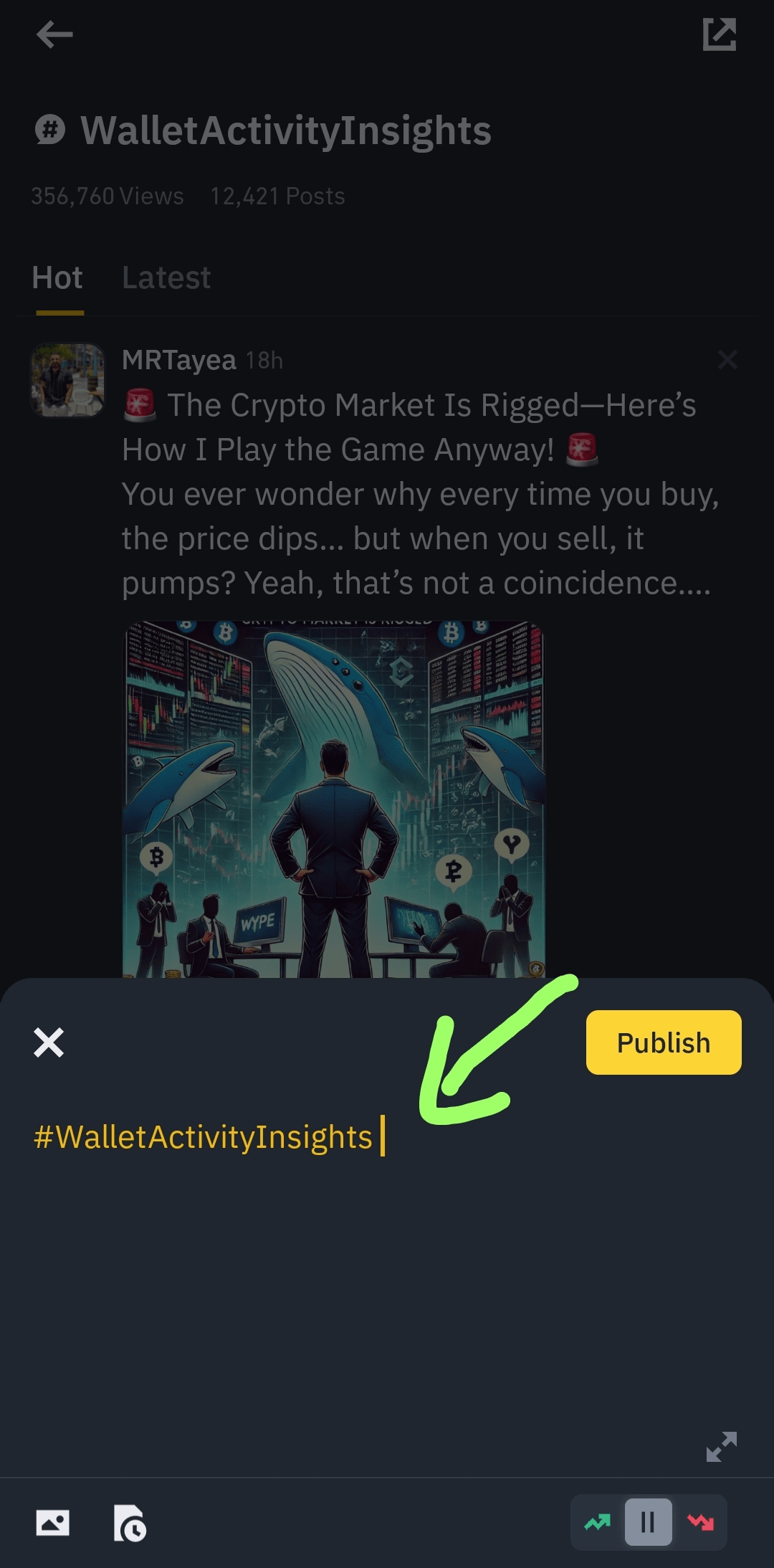The width and height of the screenshot is (774, 1568).
Task: Switch to the Hot tab
Action: [57, 278]
